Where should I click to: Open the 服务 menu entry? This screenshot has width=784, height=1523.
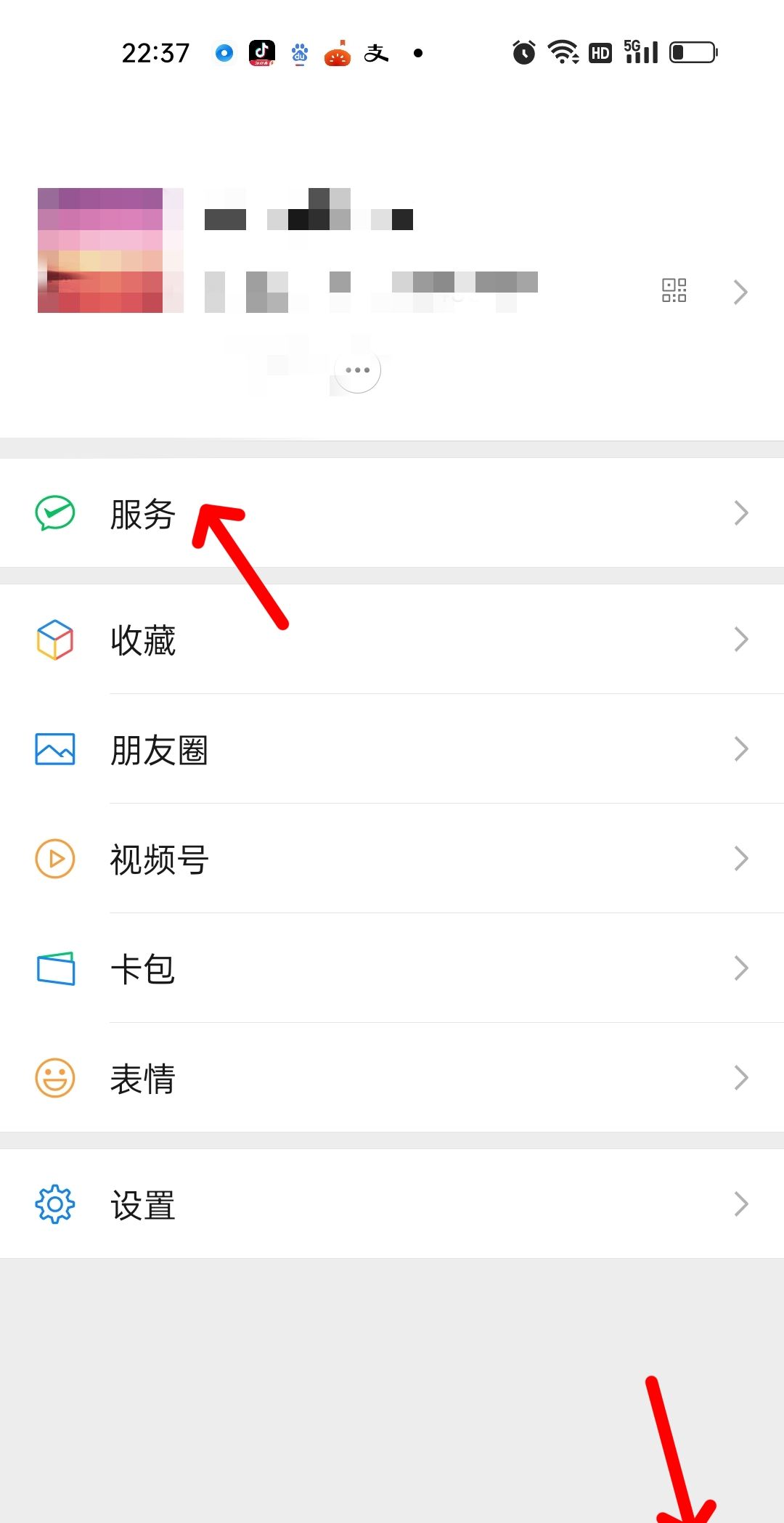pyautogui.click(x=143, y=513)
